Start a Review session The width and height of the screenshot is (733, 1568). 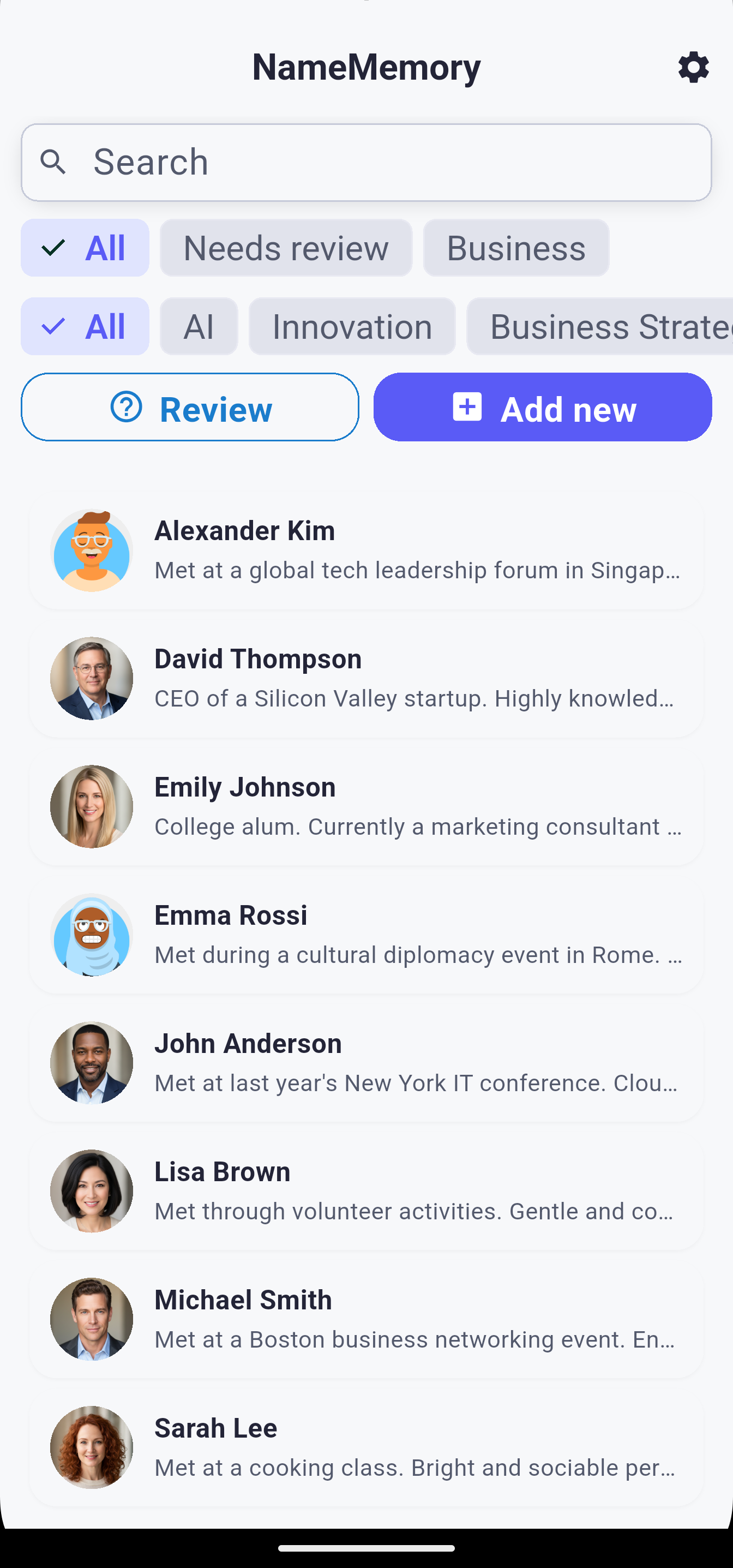point(190,407)
